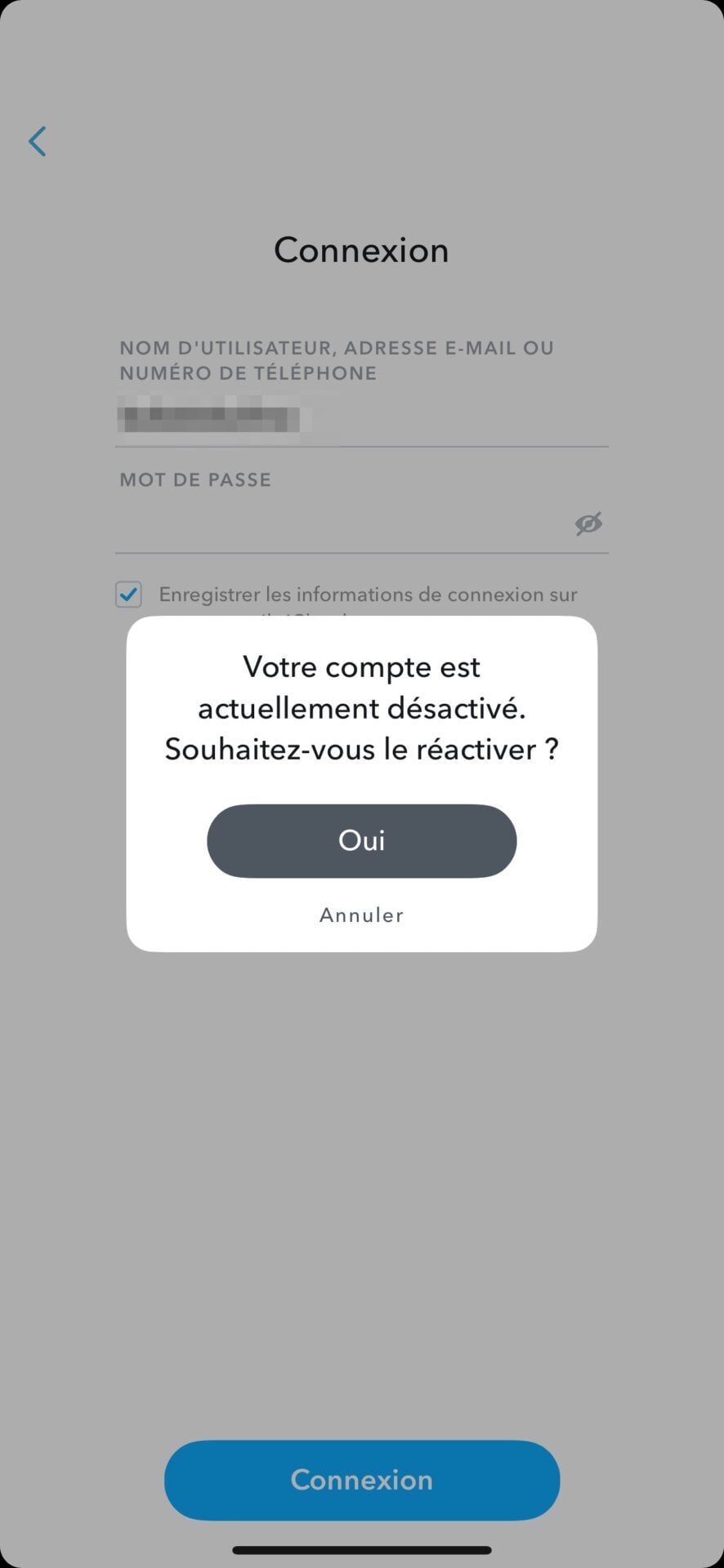Confirm reactivation with the Oui button
The width and height of the screenshot is (724, 1568).
pyautogui.click(x=361, y=840)
